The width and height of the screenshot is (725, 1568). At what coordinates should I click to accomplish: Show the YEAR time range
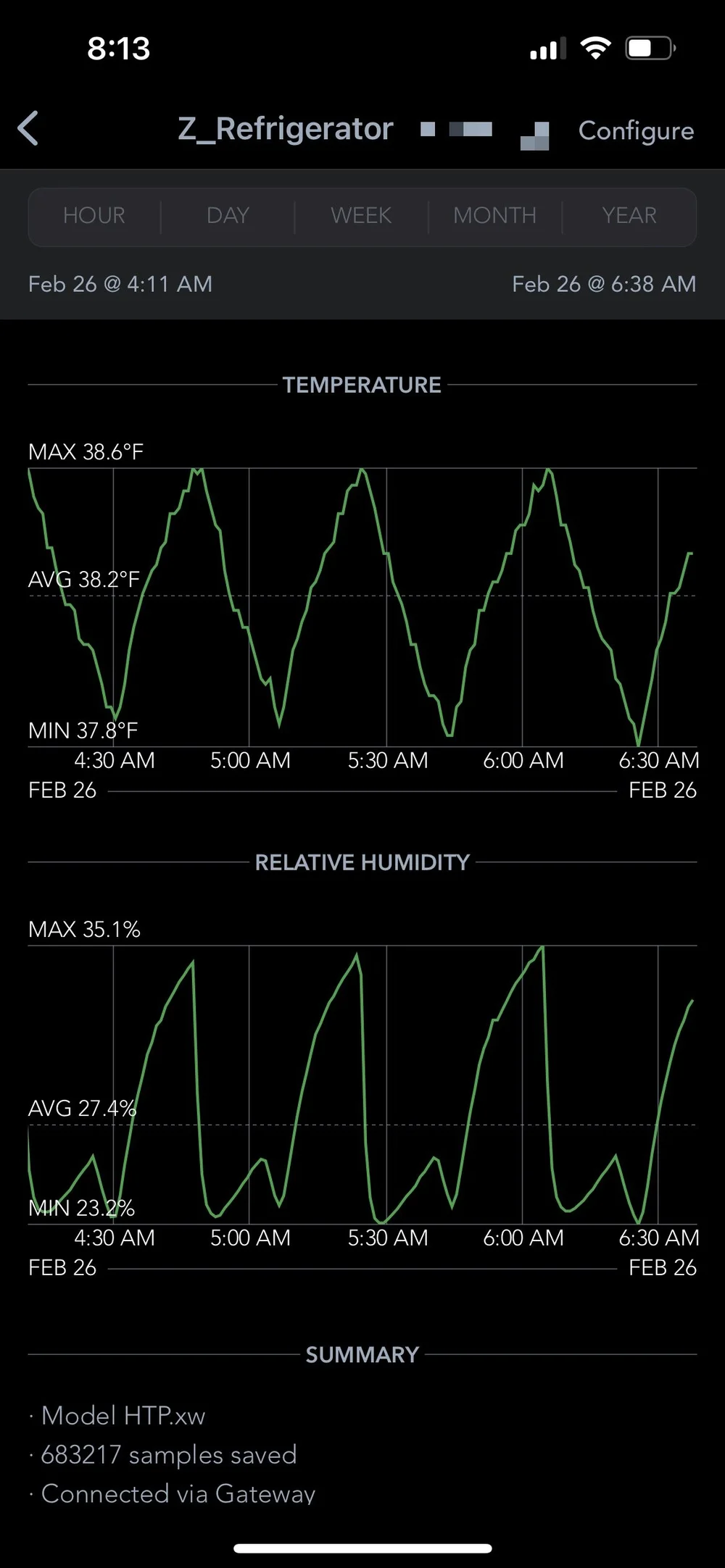629,216
